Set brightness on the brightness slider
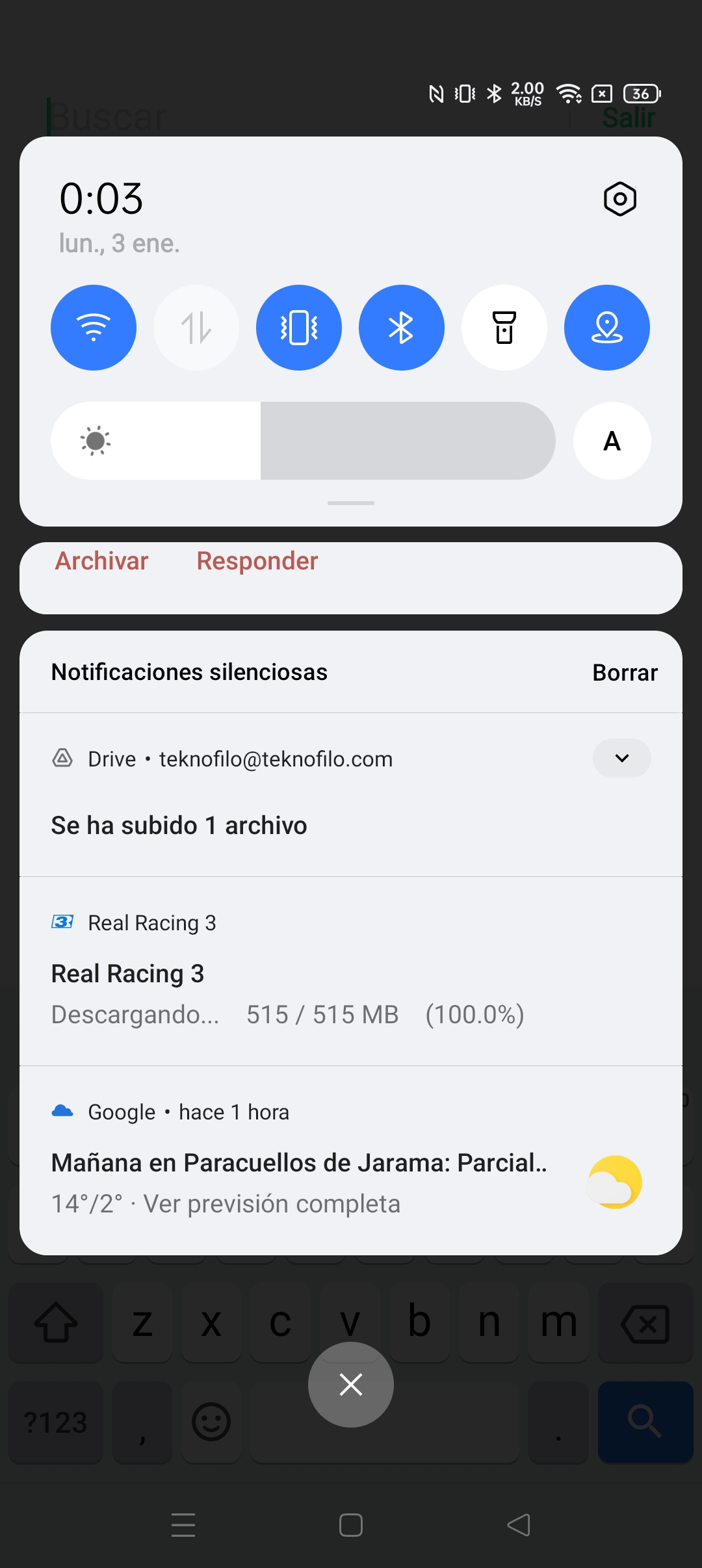This screenshot has width=702, height=1568. pyautogui.click(x=303, y=441)
